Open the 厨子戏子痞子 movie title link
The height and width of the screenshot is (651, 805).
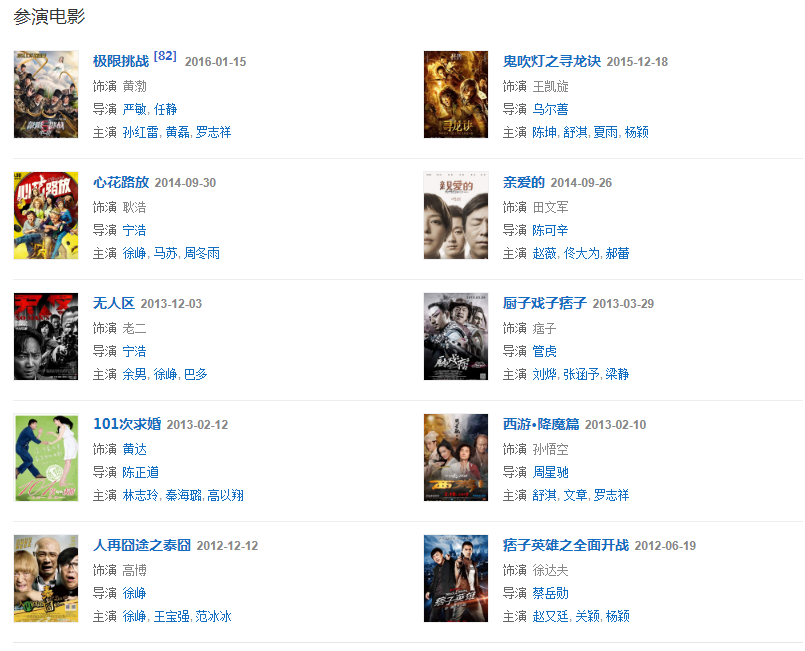tap(544, 303)
